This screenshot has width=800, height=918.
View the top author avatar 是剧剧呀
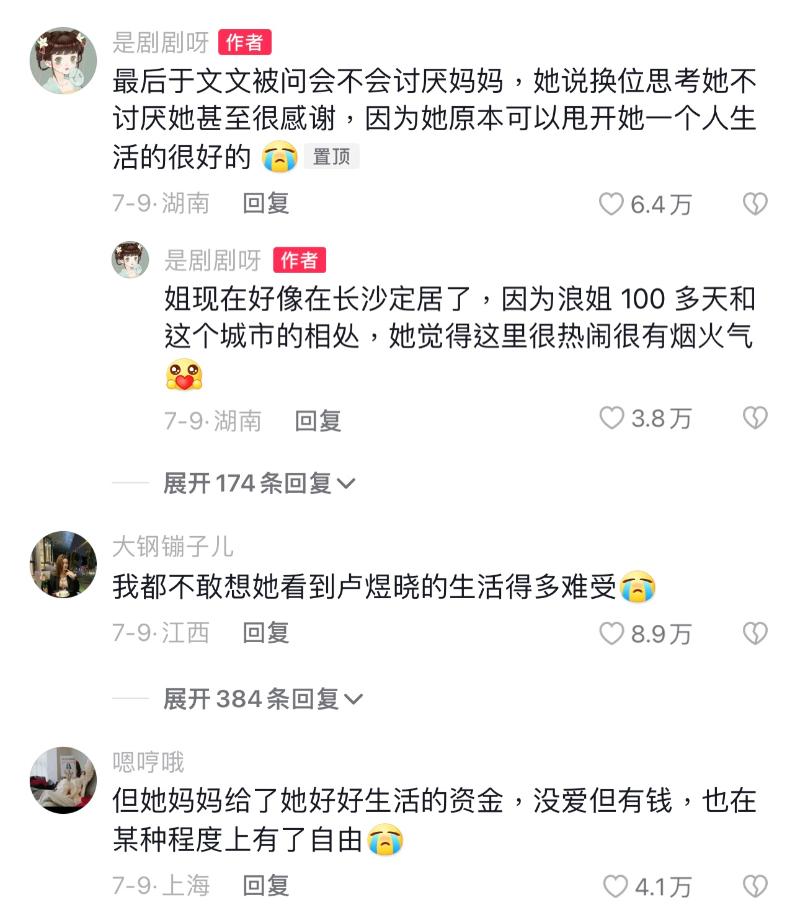[x=64, y=60]
